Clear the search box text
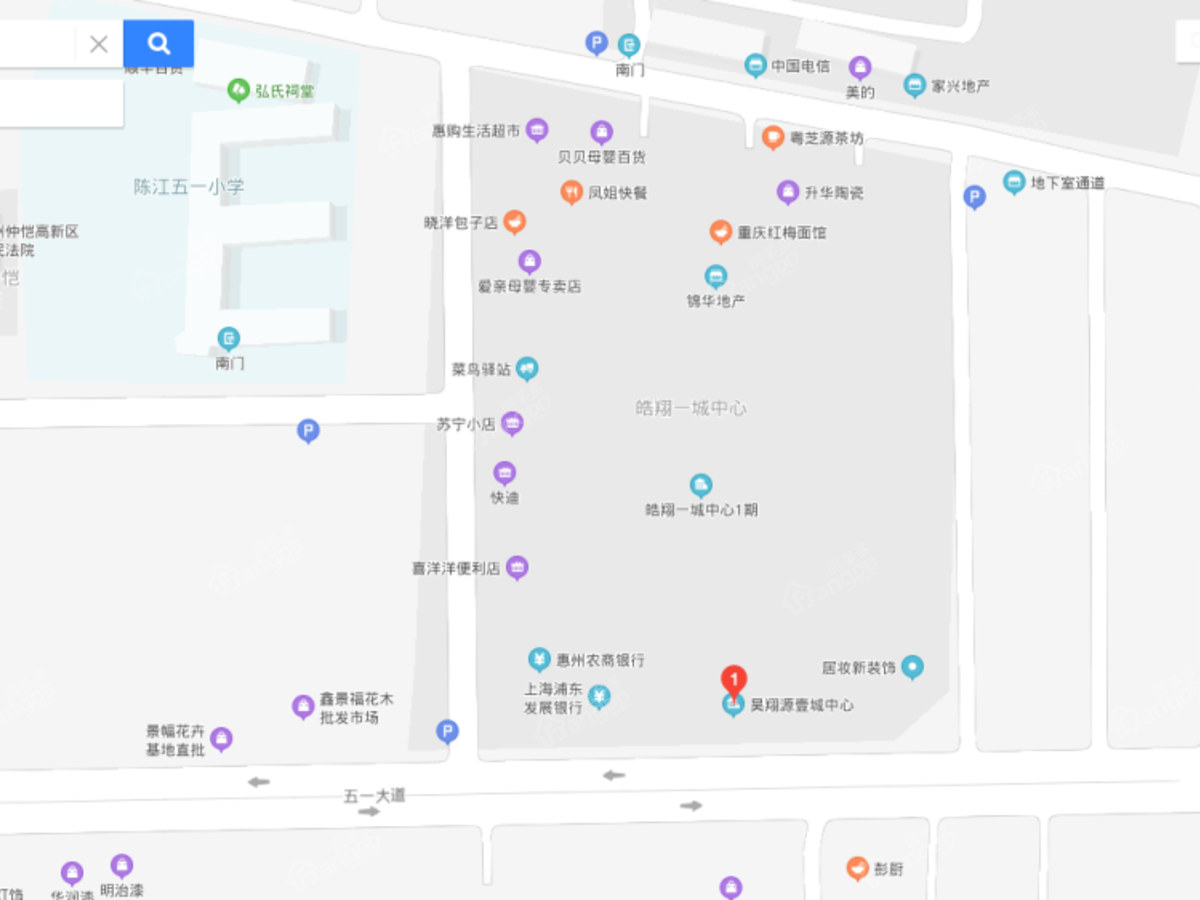Screen dimensions: 1200x900 [98, 43]
